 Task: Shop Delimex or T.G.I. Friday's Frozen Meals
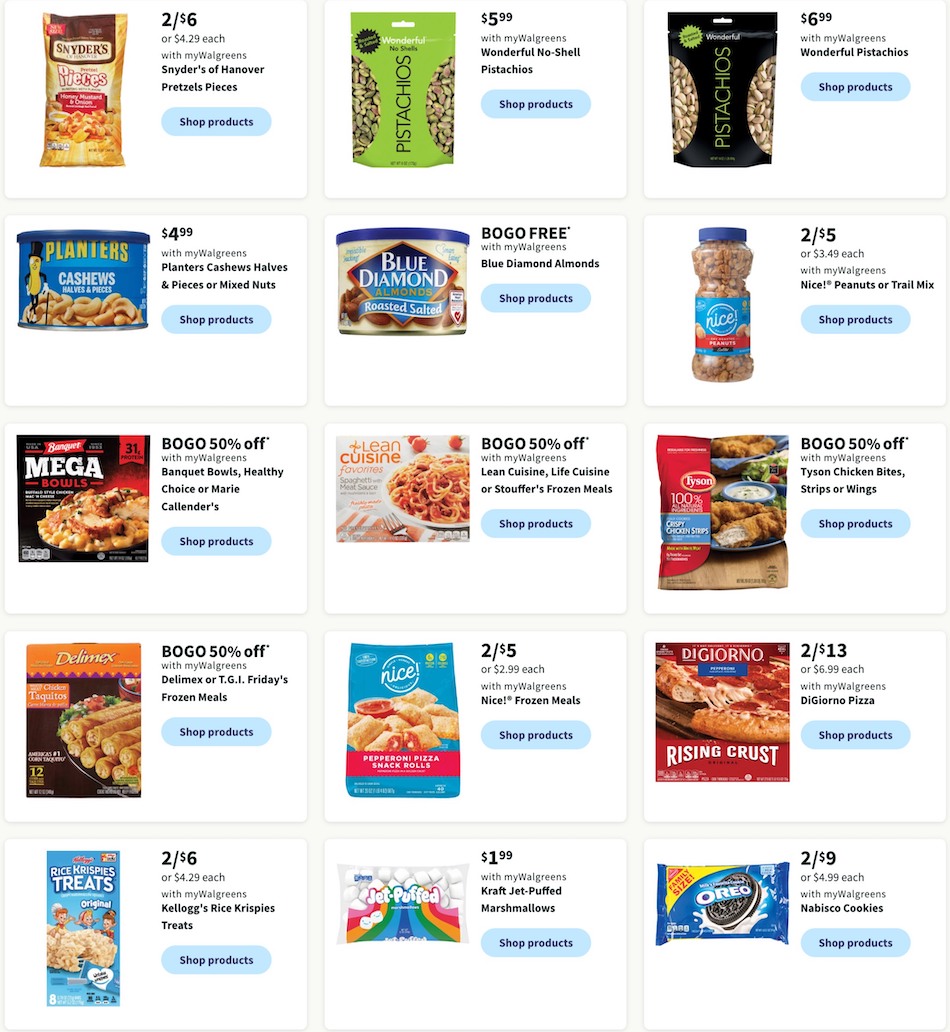click(x=216, y=732)
